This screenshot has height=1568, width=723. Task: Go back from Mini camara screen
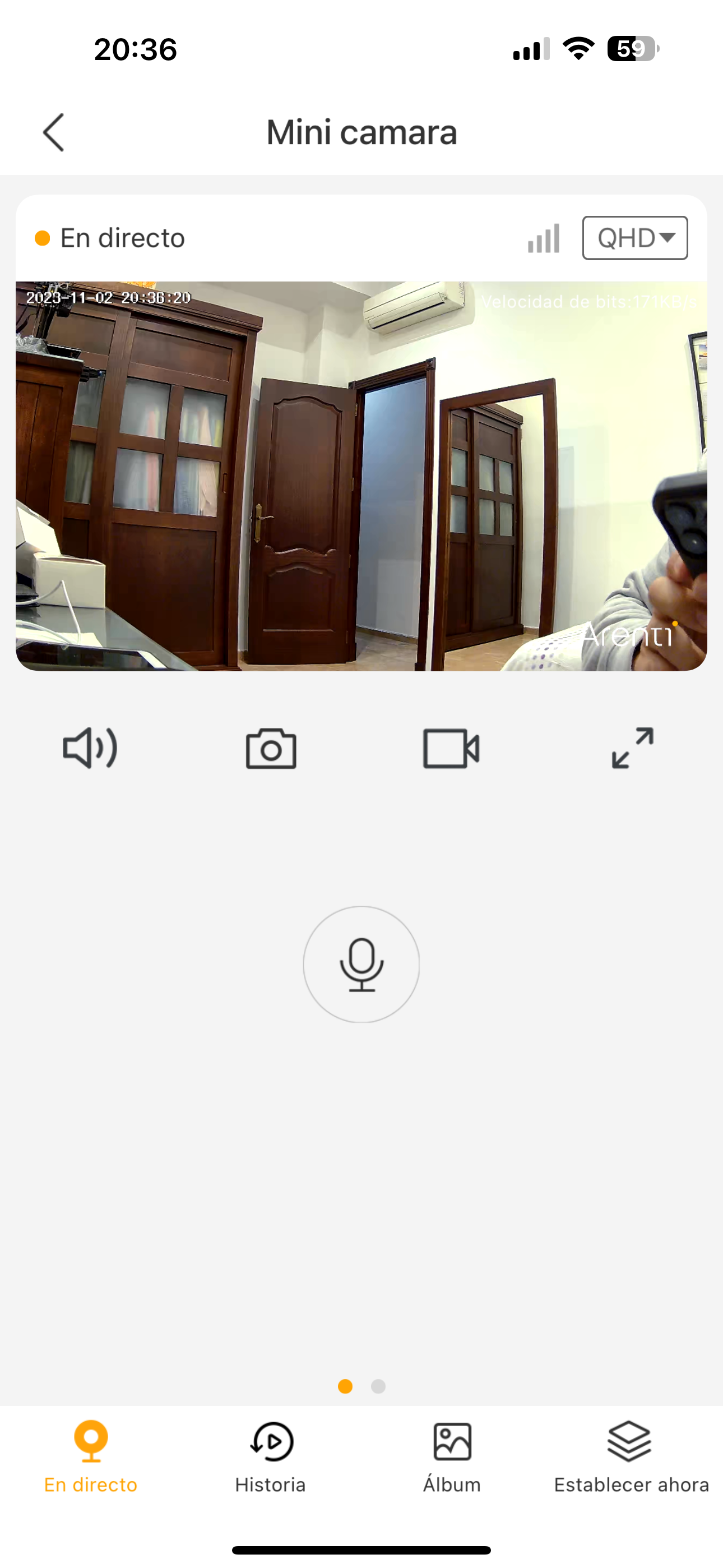[x=54, y=132]
